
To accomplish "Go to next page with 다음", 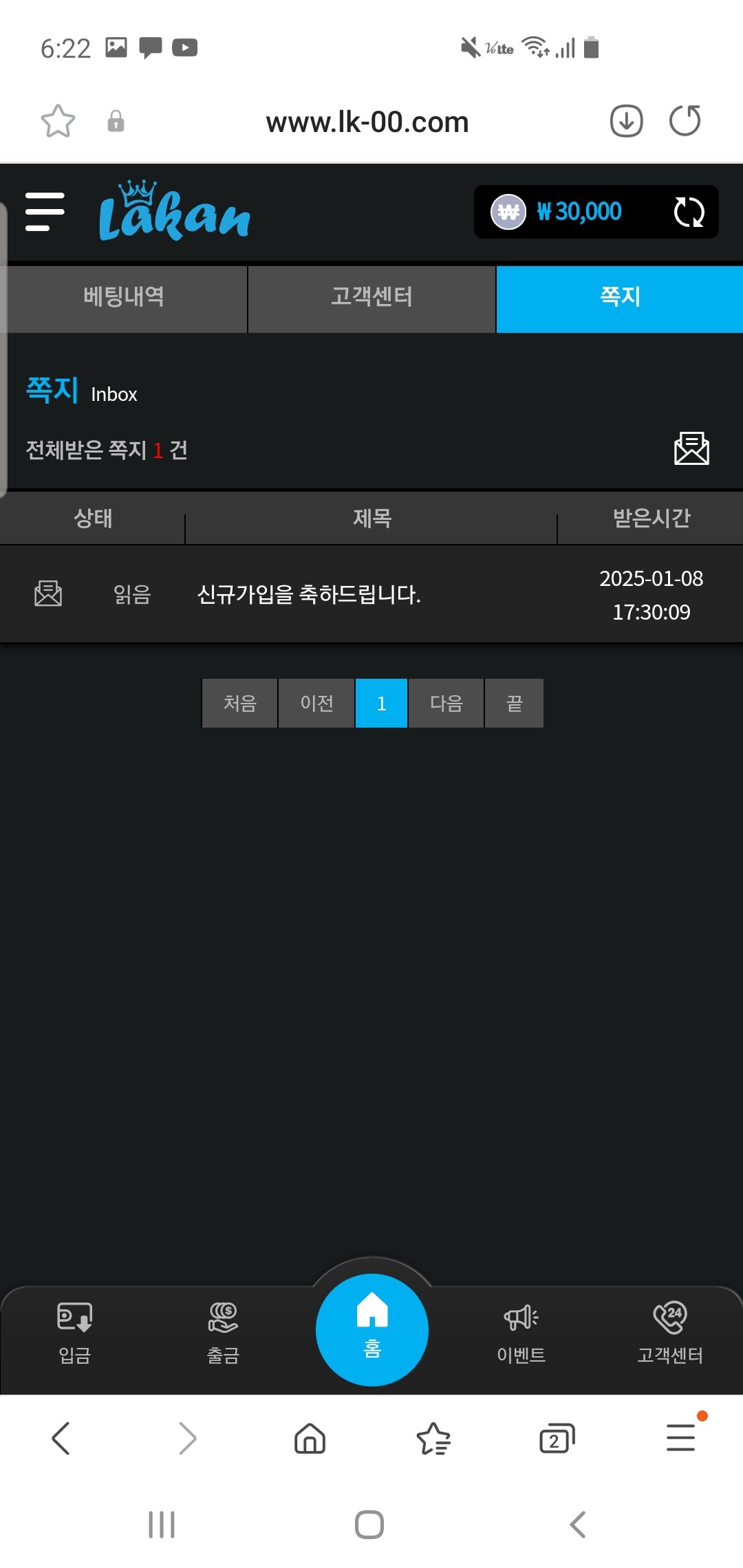I will (446, 703).
